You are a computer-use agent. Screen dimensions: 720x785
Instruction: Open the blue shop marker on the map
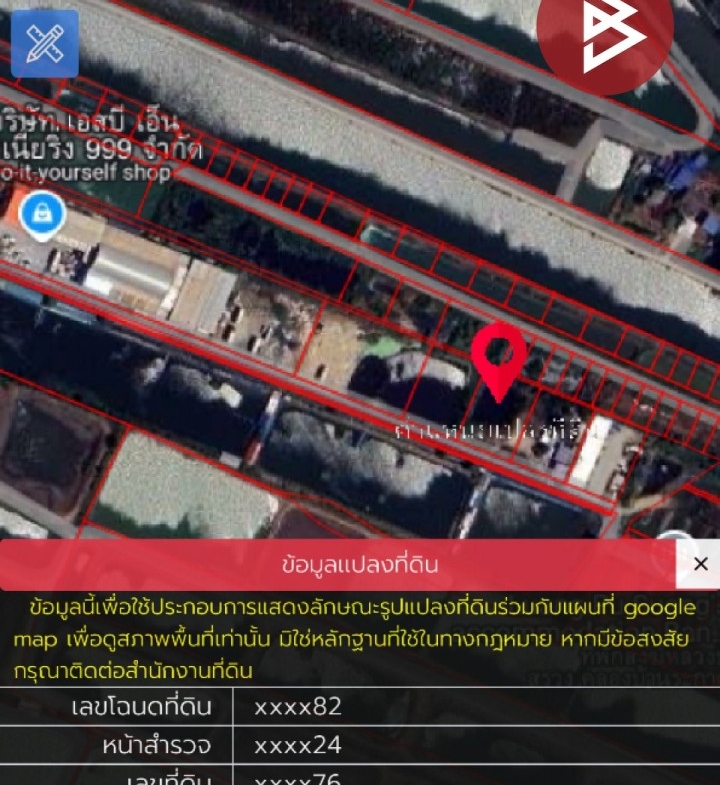(x=42, y=213)
